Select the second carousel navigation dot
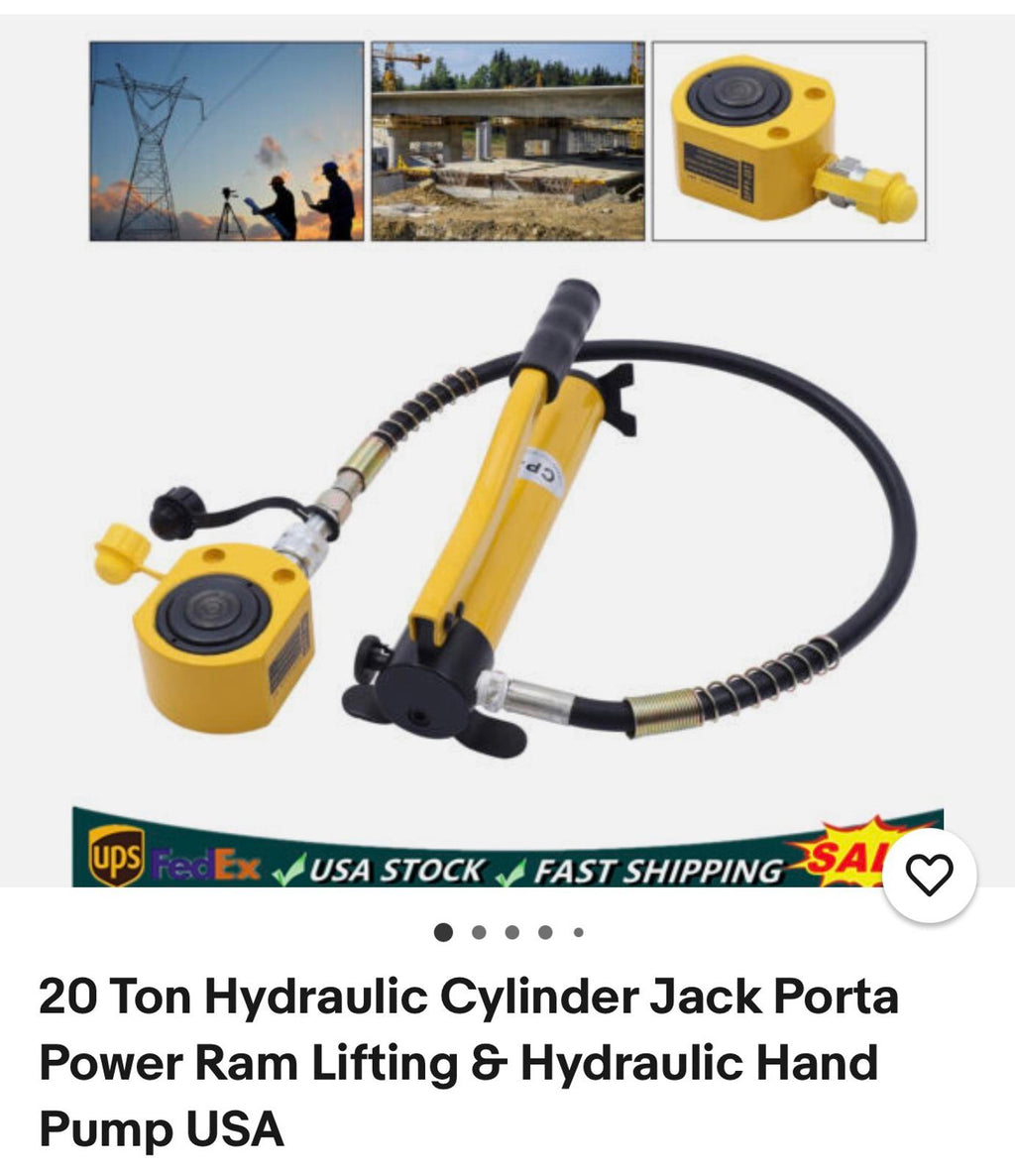The width and height of the screenshot is (1015, 1176). (x=478, y=931)
